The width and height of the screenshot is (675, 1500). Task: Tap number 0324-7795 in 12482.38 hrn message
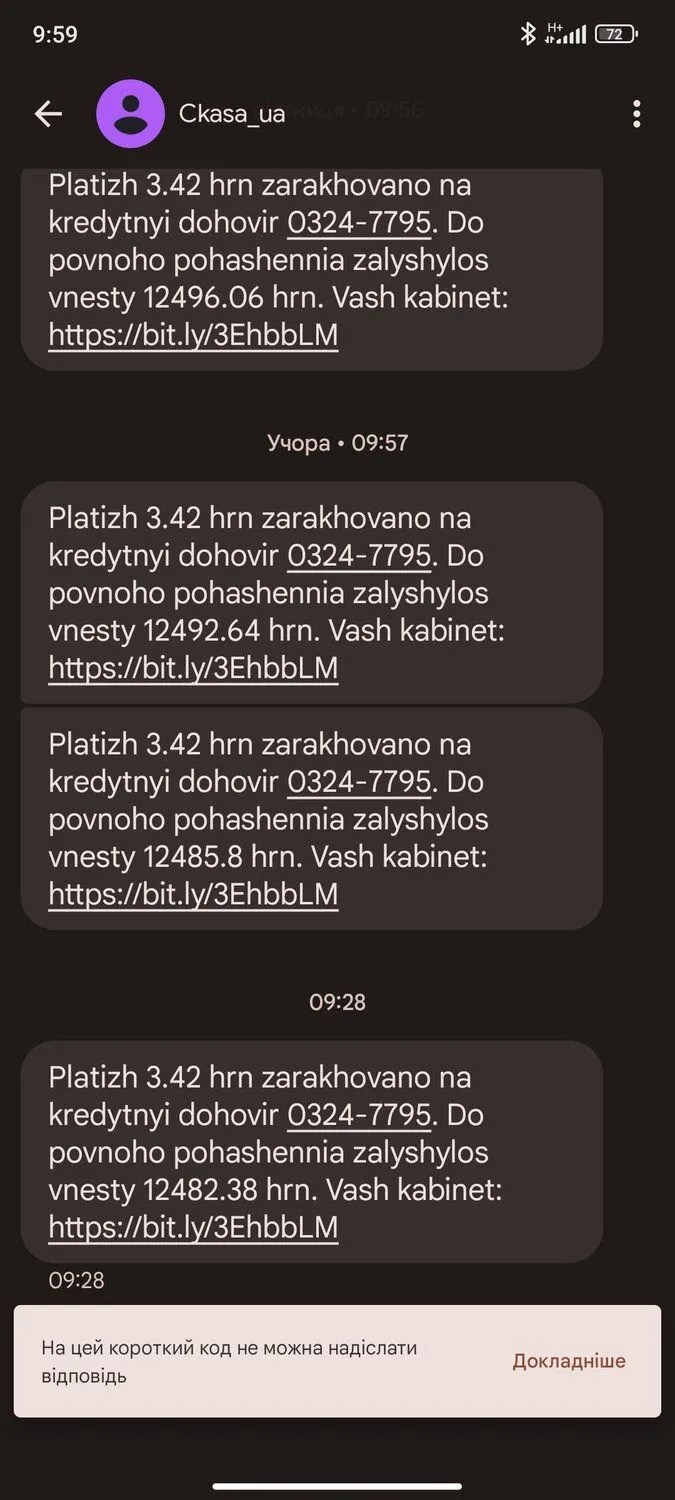[x=359, y=1114]
